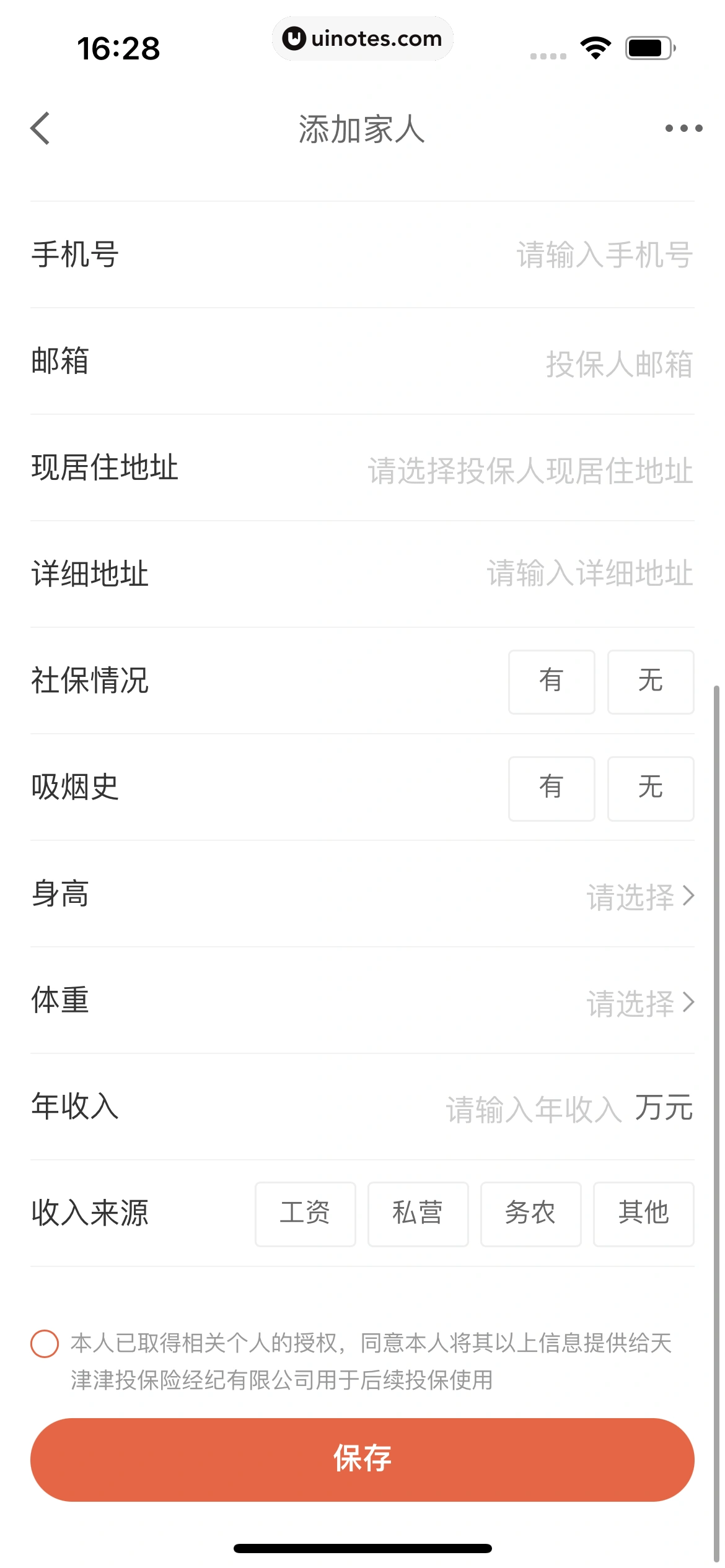Tap the 年收入 input field
Viewport: 725px width, 1568px height.
(533, 1108)
